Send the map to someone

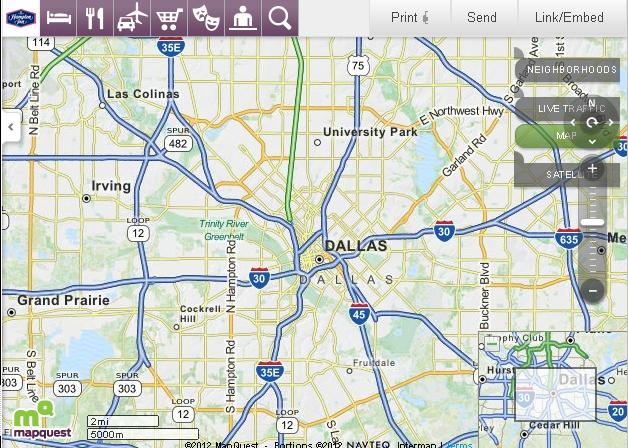pos(482,18)
